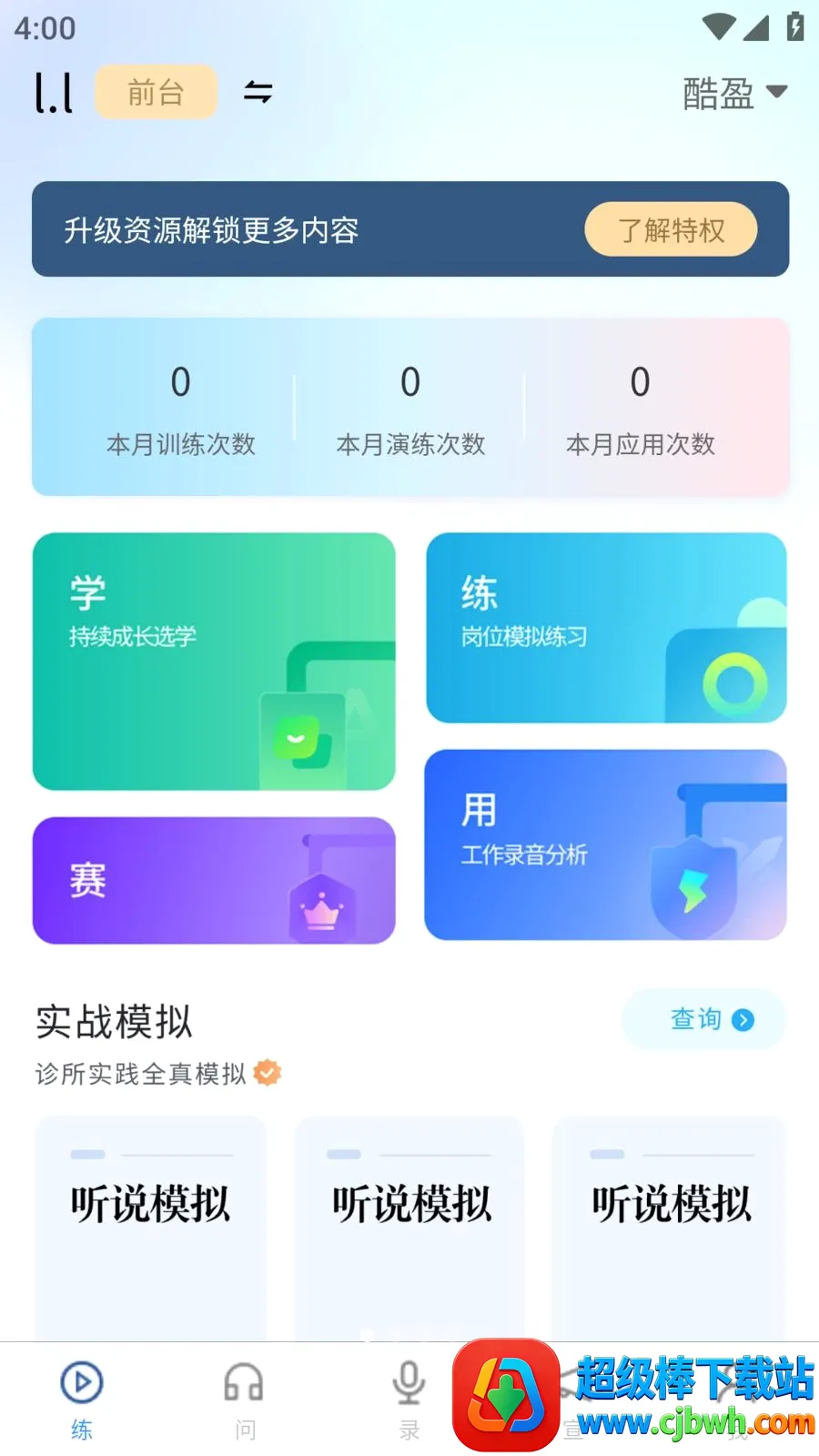Open the 酷盈 dropdown
The image size is (819, 1456).
(x=734, y=93)
